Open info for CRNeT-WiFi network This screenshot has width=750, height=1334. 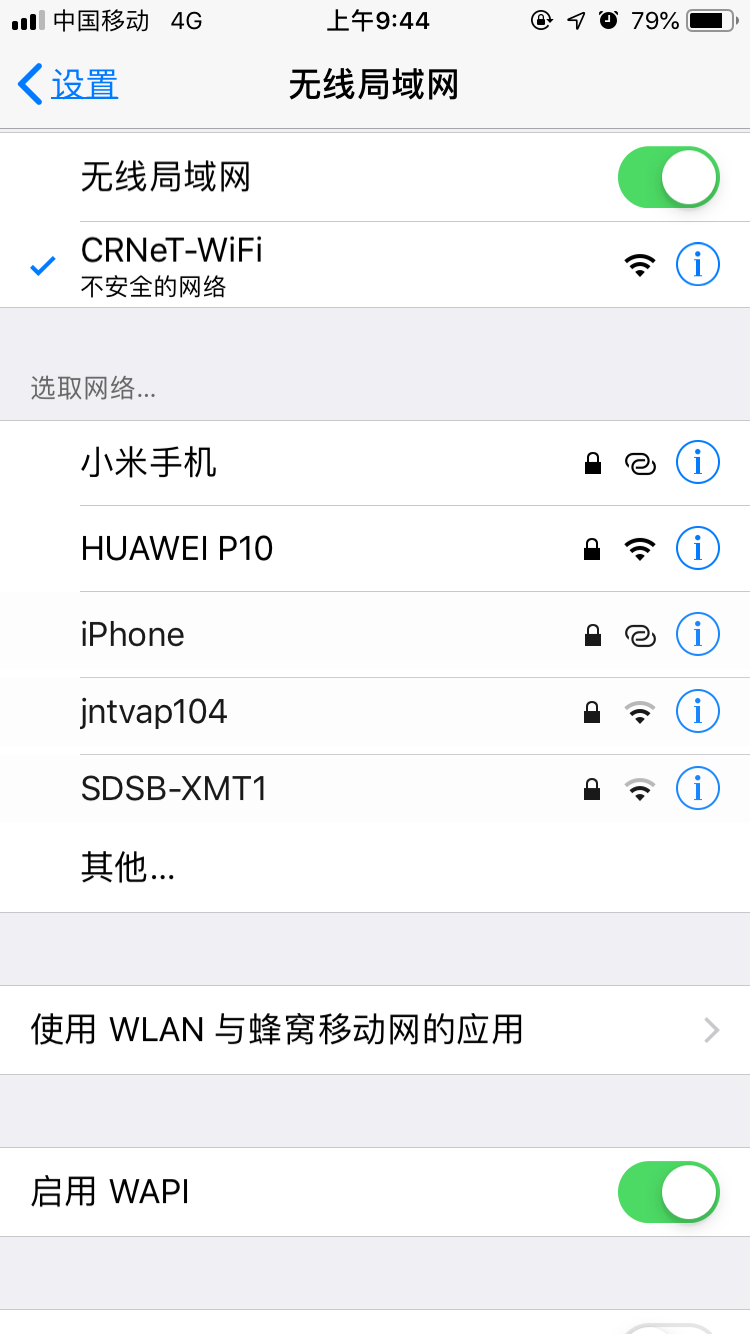(698, 265)
